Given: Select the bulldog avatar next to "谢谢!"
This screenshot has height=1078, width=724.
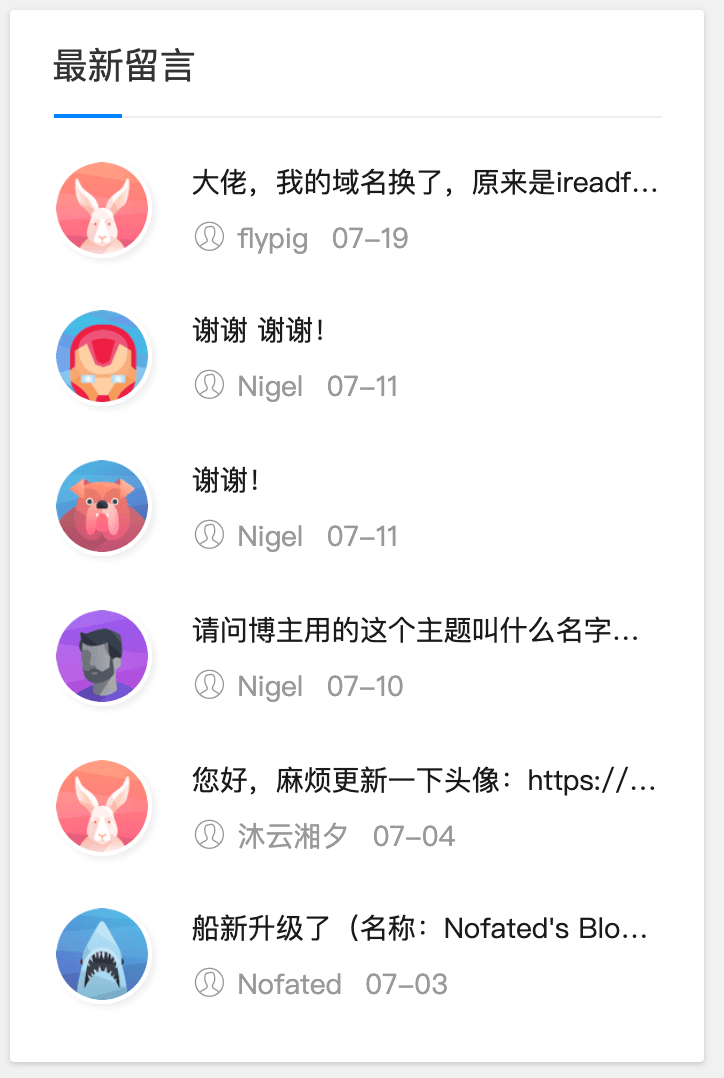Looking at the screenshot, I should click(x=101, y=506).
